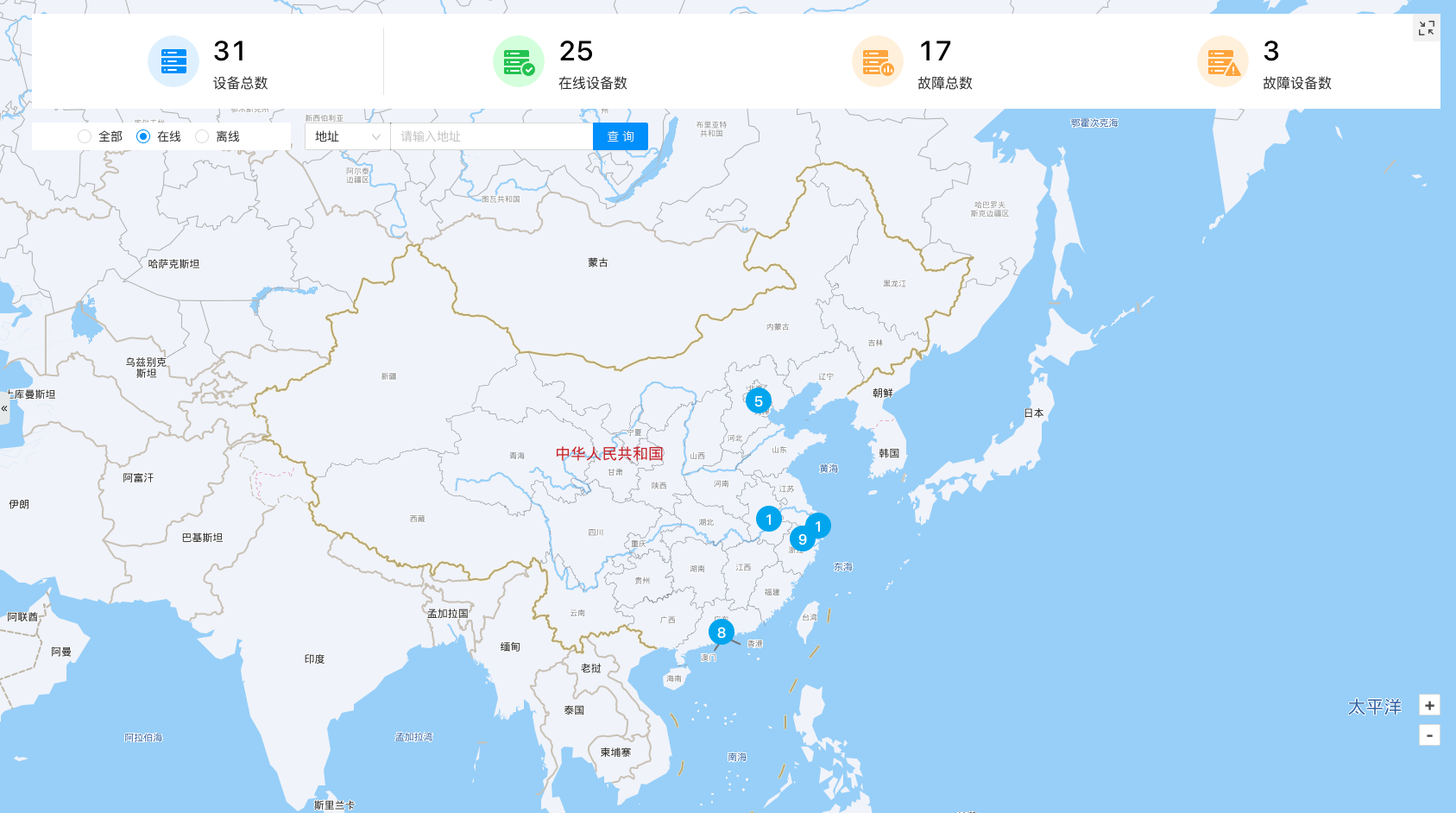Tap the 请输入地址 input field

point(491,136)
